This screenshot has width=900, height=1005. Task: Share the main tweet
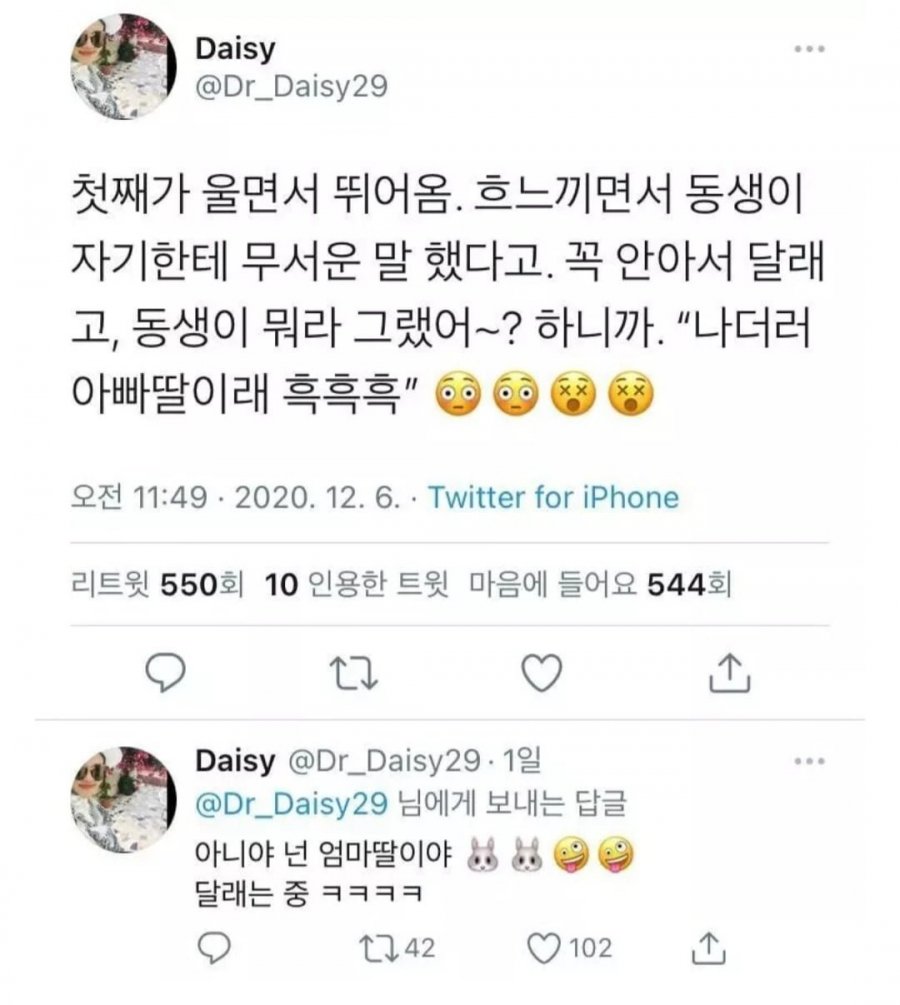click(729, 673)
